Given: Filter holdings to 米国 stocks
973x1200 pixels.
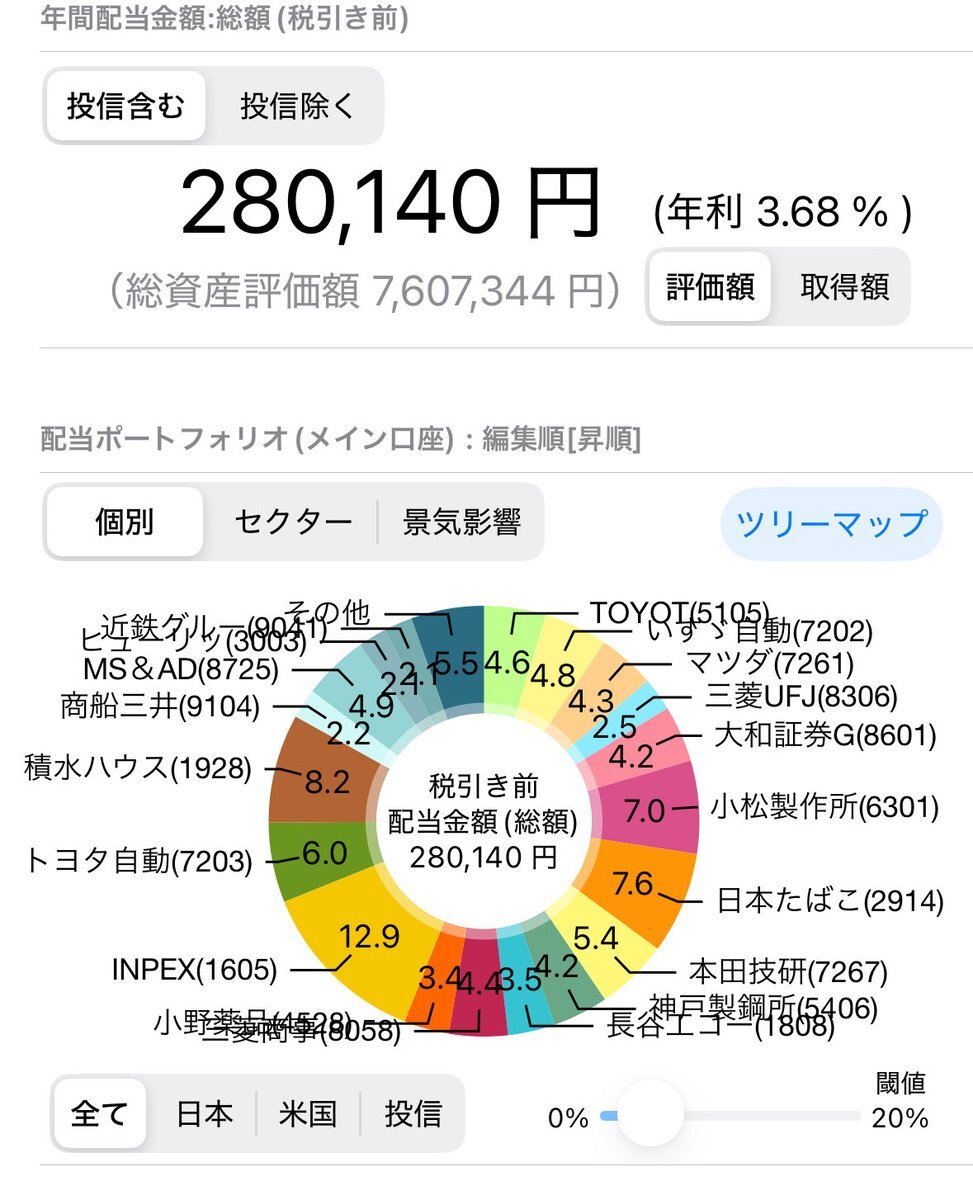Looking at the screenshot, I should [308, 1114].
